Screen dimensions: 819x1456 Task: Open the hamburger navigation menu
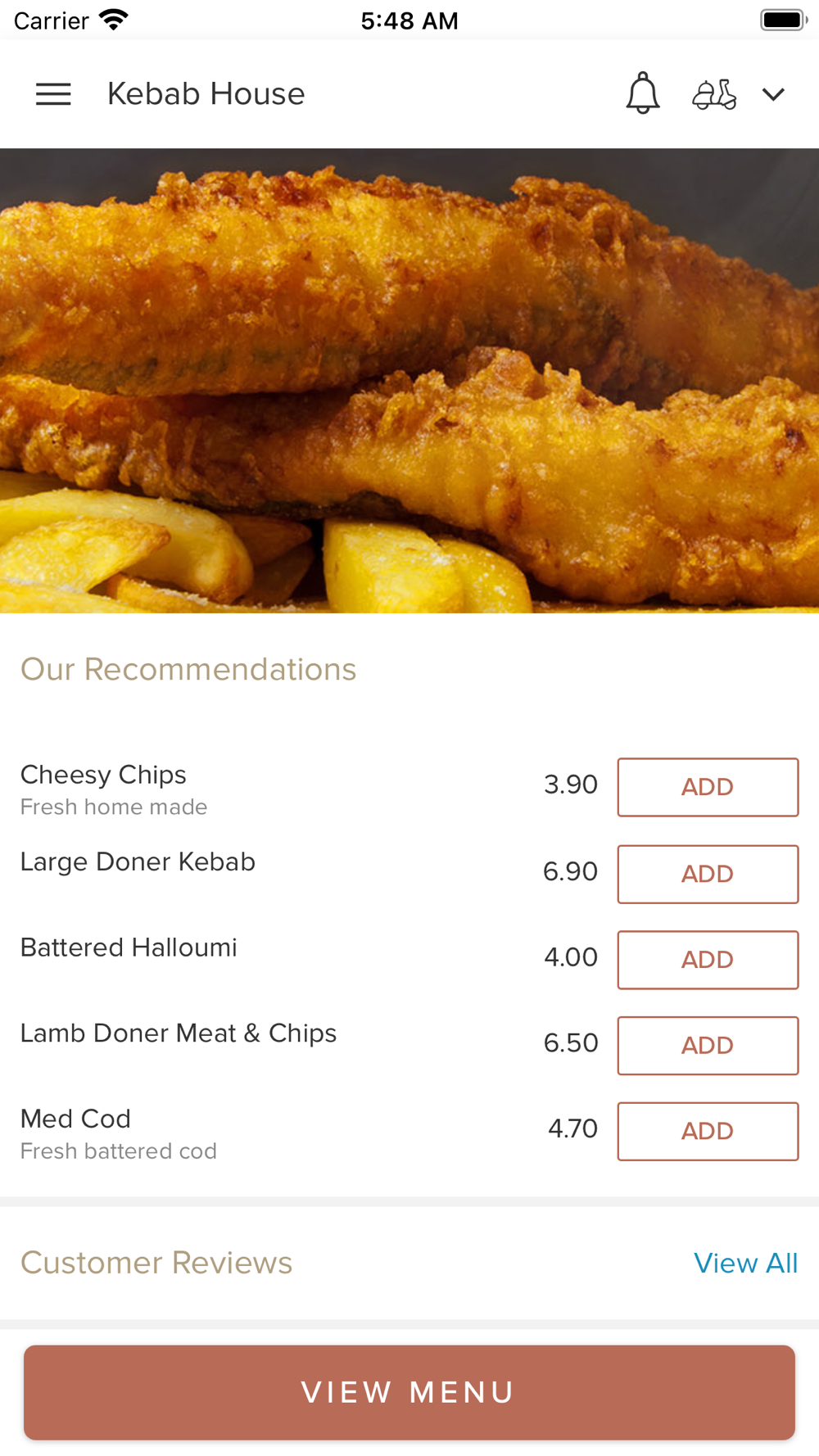[53, 94]
